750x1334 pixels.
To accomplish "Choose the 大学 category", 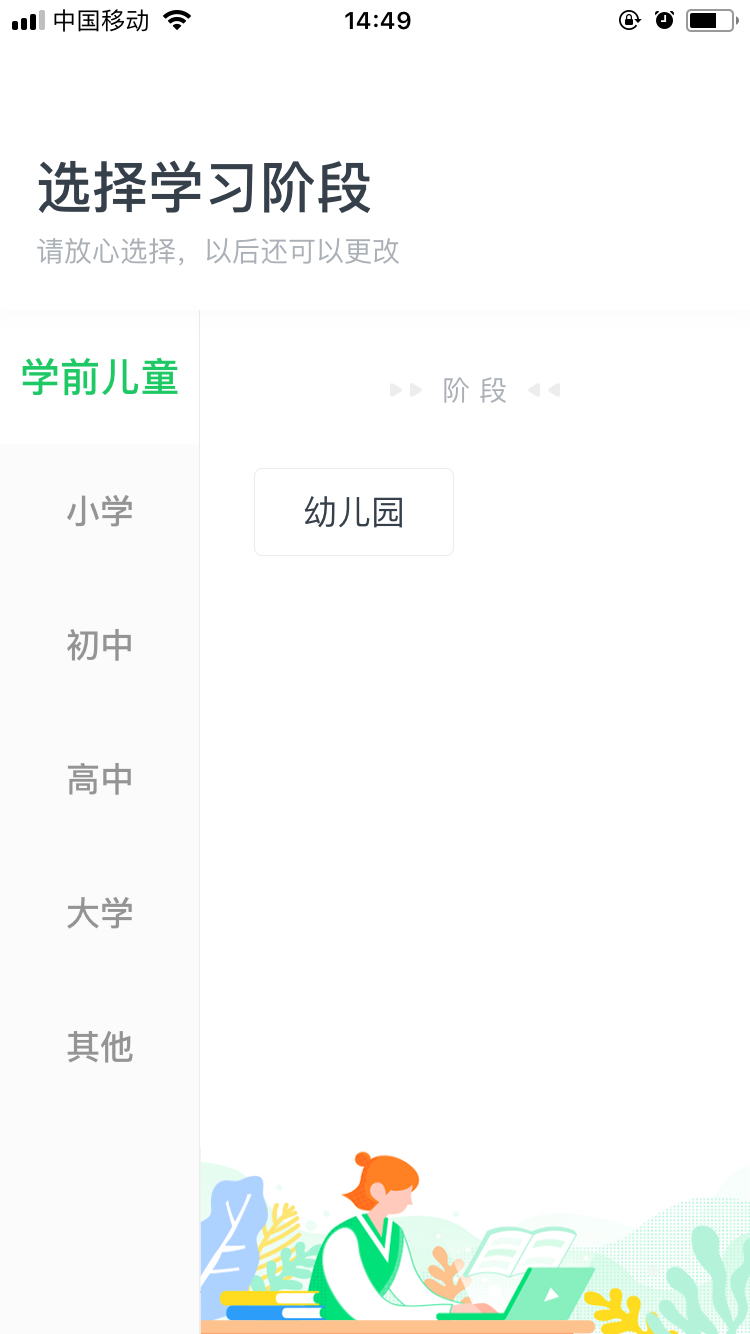I will 100,913.
